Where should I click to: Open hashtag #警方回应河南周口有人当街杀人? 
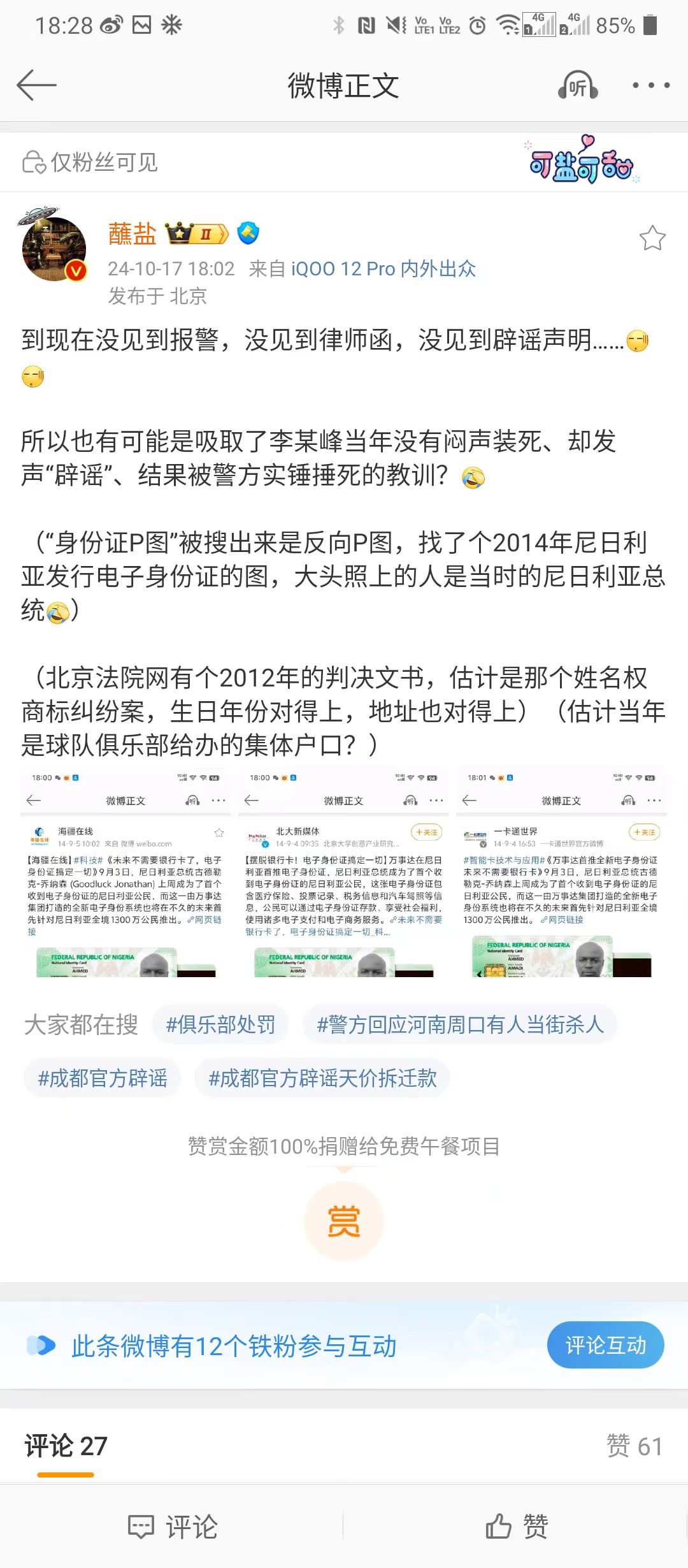point(460,1025)
